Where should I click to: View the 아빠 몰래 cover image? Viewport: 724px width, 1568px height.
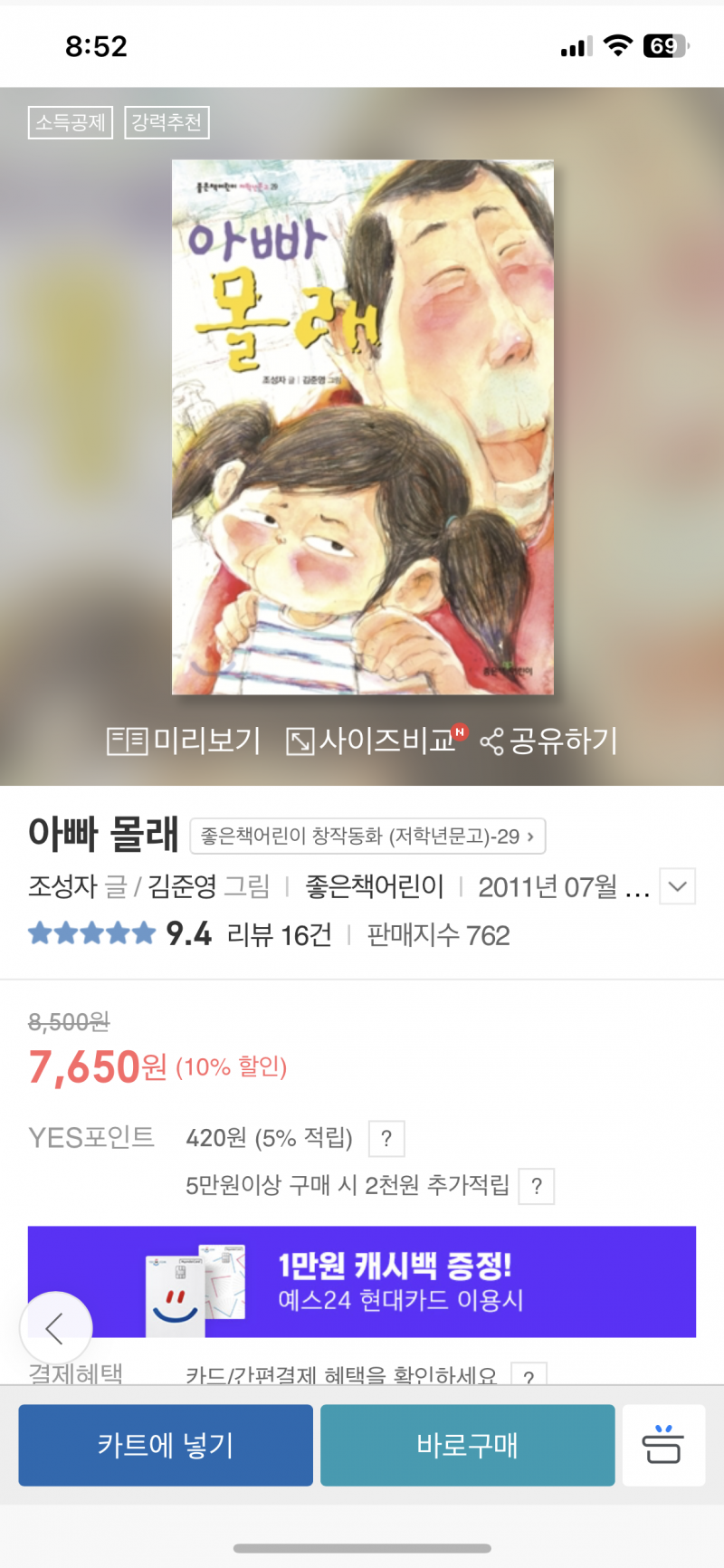point(362,427)
